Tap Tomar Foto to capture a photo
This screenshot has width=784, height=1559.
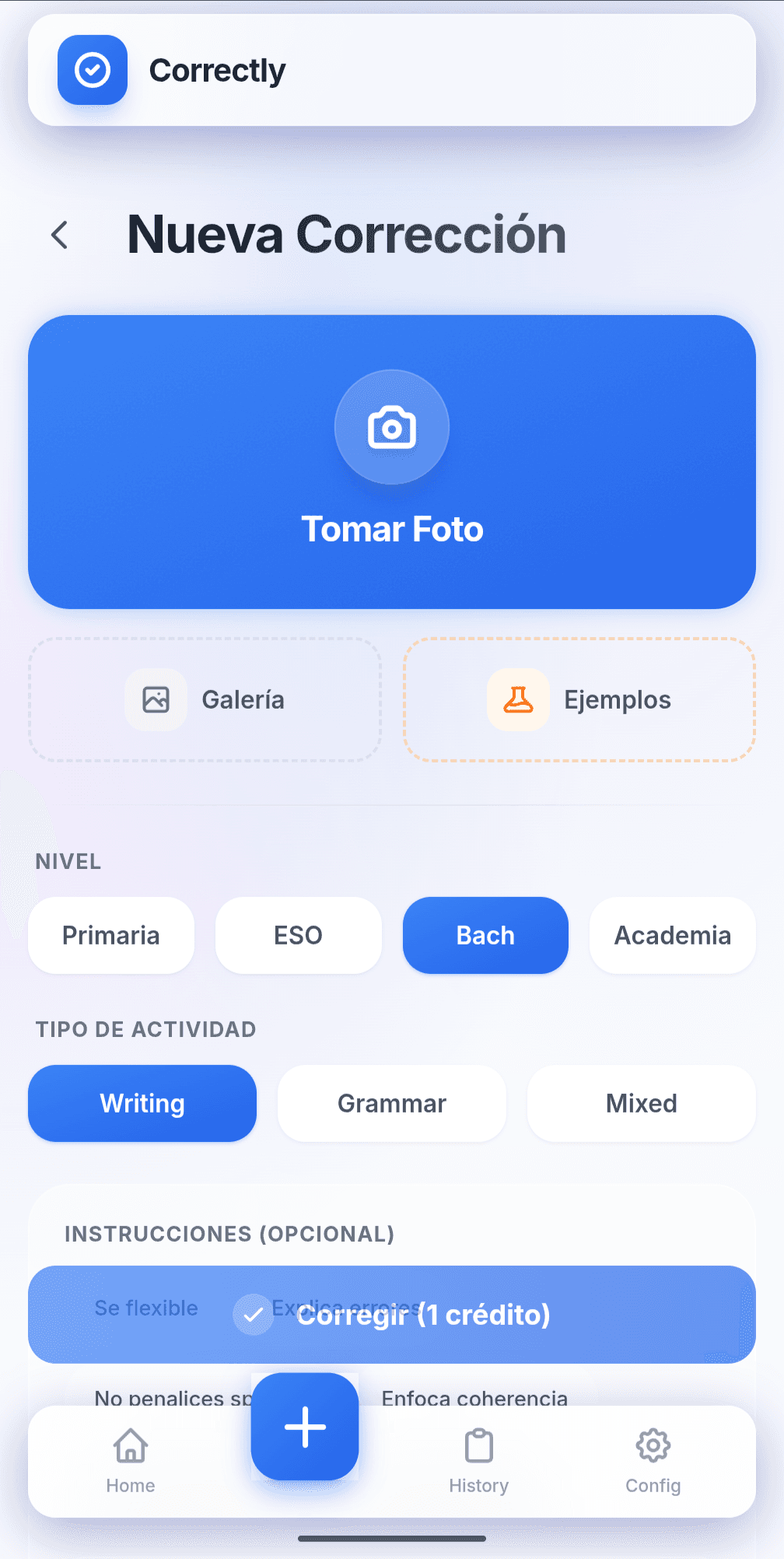[392, 461]
